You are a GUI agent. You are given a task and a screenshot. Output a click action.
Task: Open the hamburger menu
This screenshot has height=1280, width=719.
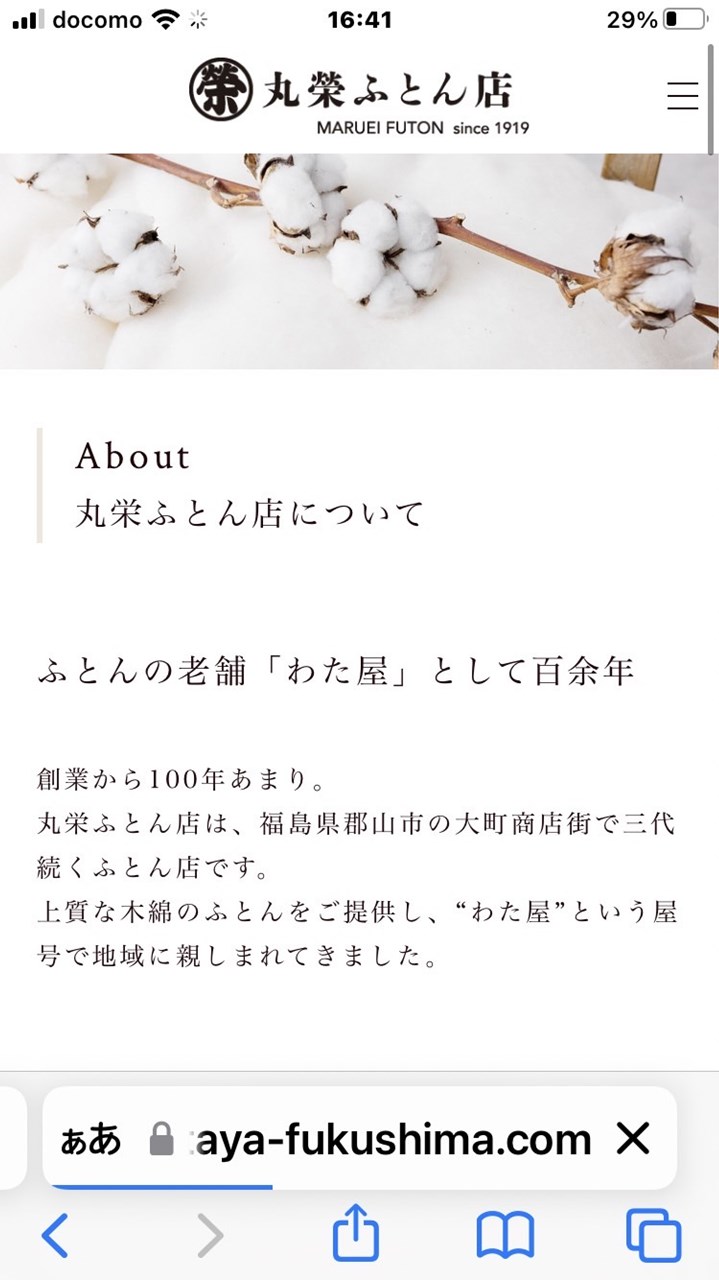point(682,95)
